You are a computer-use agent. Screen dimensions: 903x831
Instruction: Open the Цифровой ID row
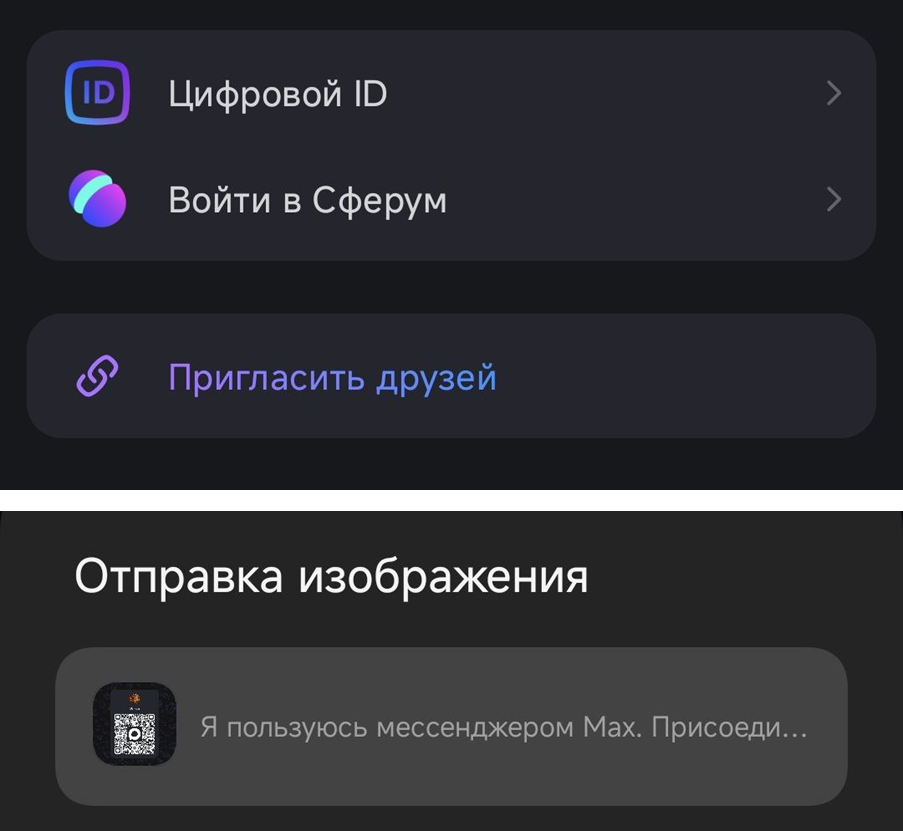450,94
